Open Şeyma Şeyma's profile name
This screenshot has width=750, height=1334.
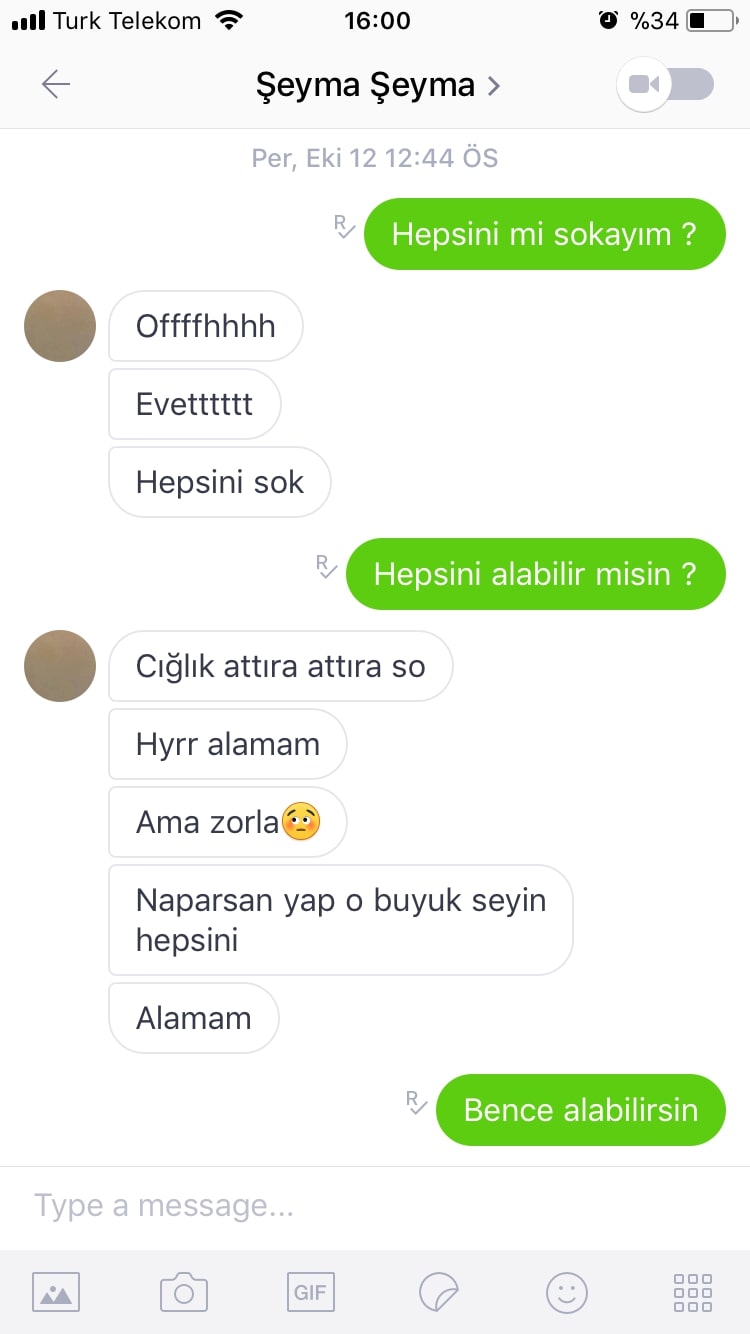365,85
